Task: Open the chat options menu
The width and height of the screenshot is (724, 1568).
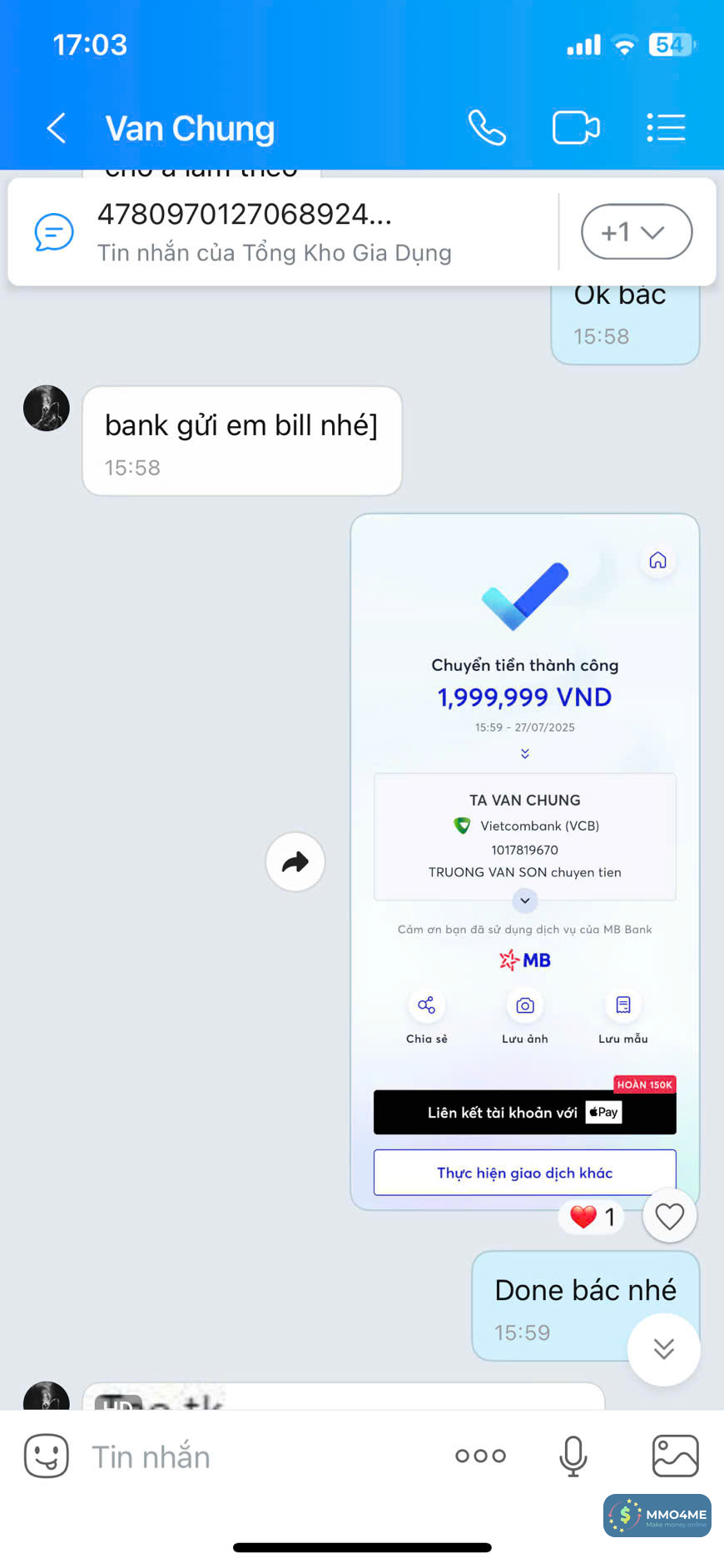Action: tap(666, 128)
